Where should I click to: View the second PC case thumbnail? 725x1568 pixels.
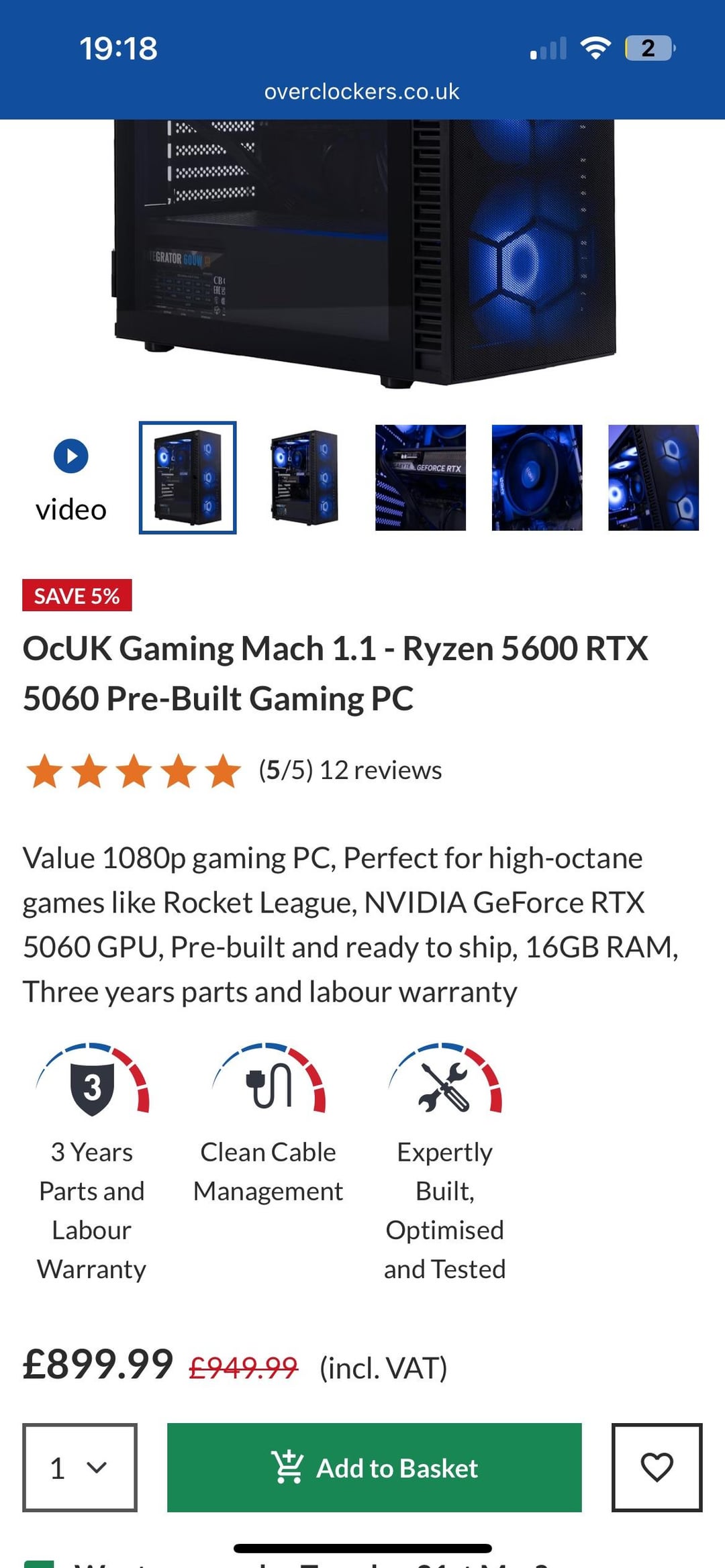(x=304, y=478)
